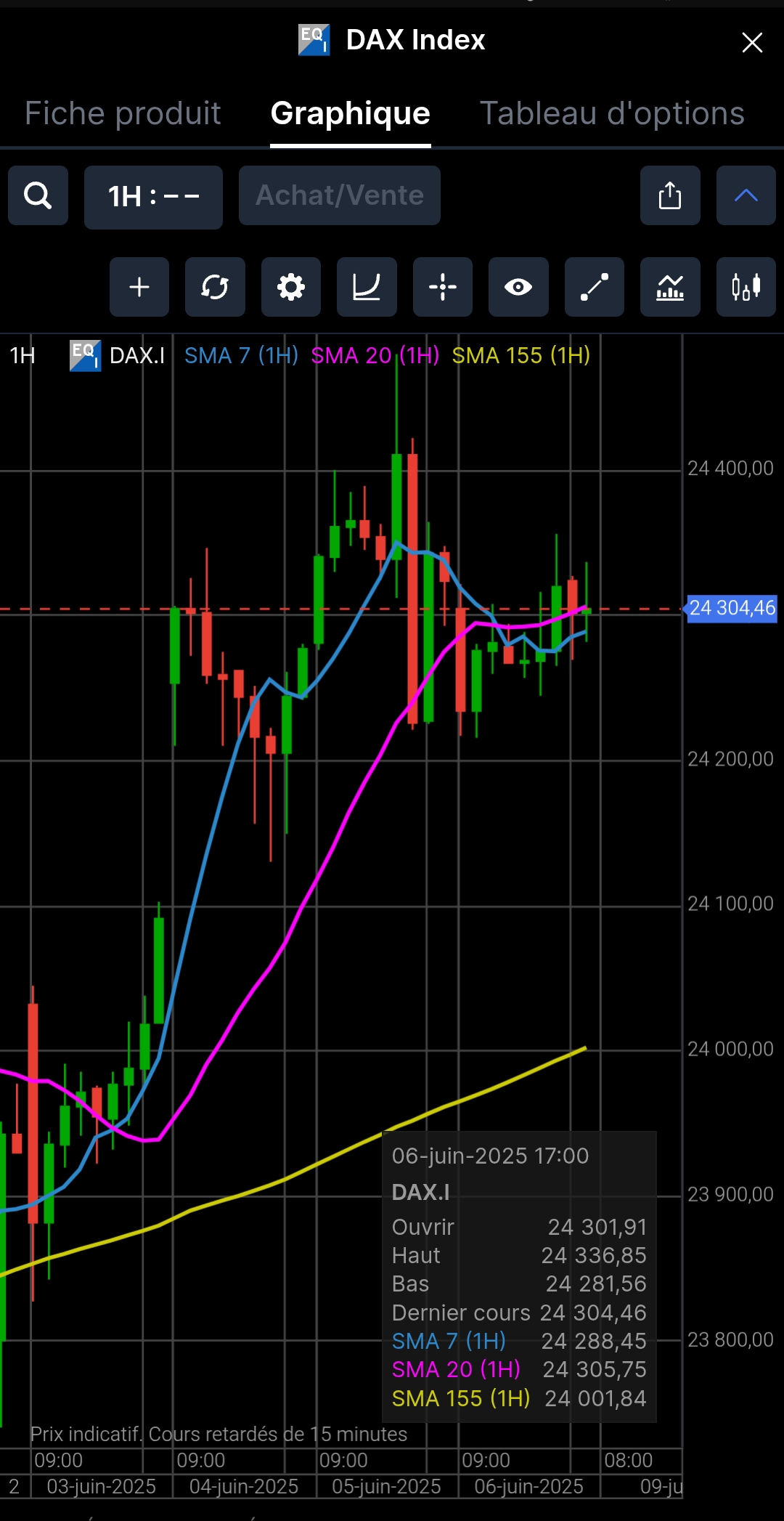Change the candlestick chart type
This screenshot has width=784, height=1521.
[746, 287]
